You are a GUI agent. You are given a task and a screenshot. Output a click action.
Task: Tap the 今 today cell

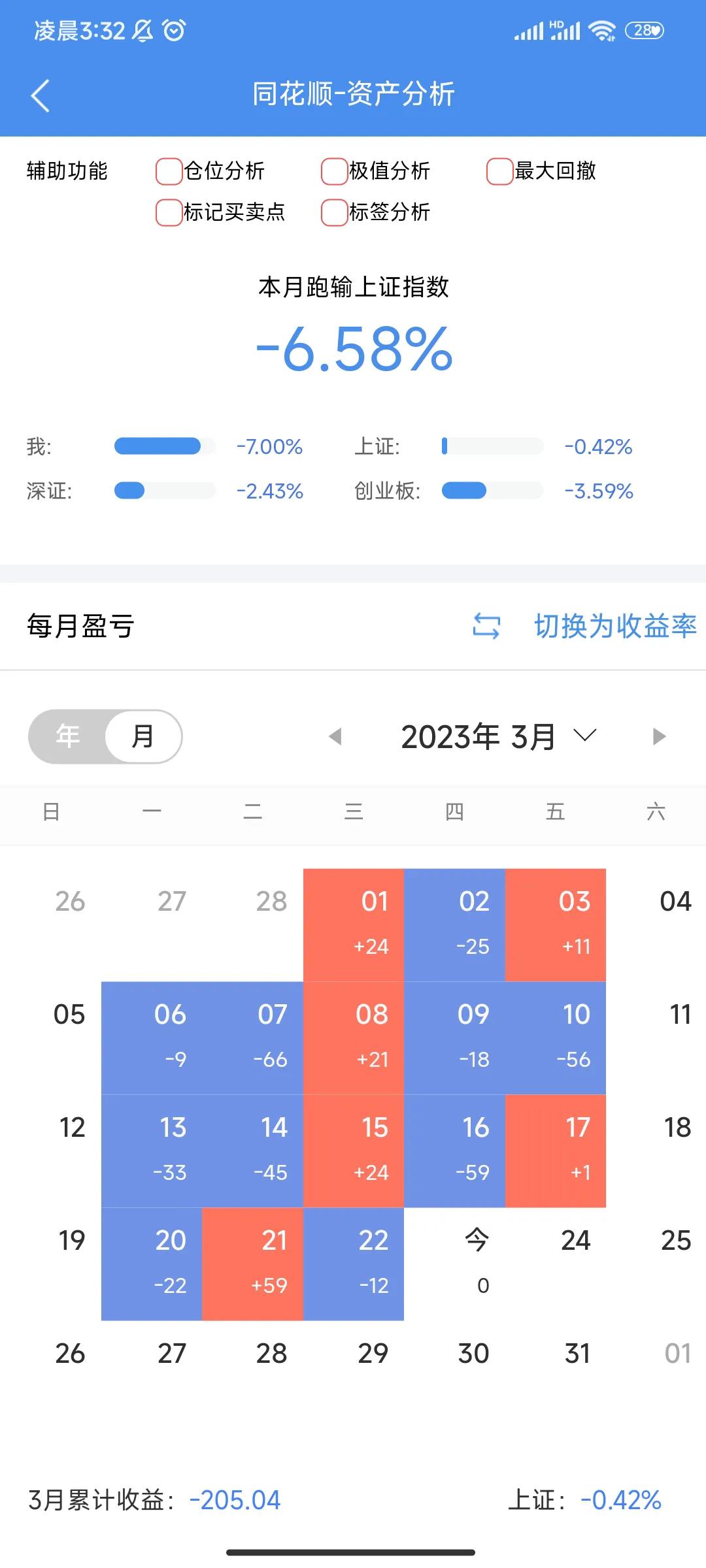(455, 1264)
